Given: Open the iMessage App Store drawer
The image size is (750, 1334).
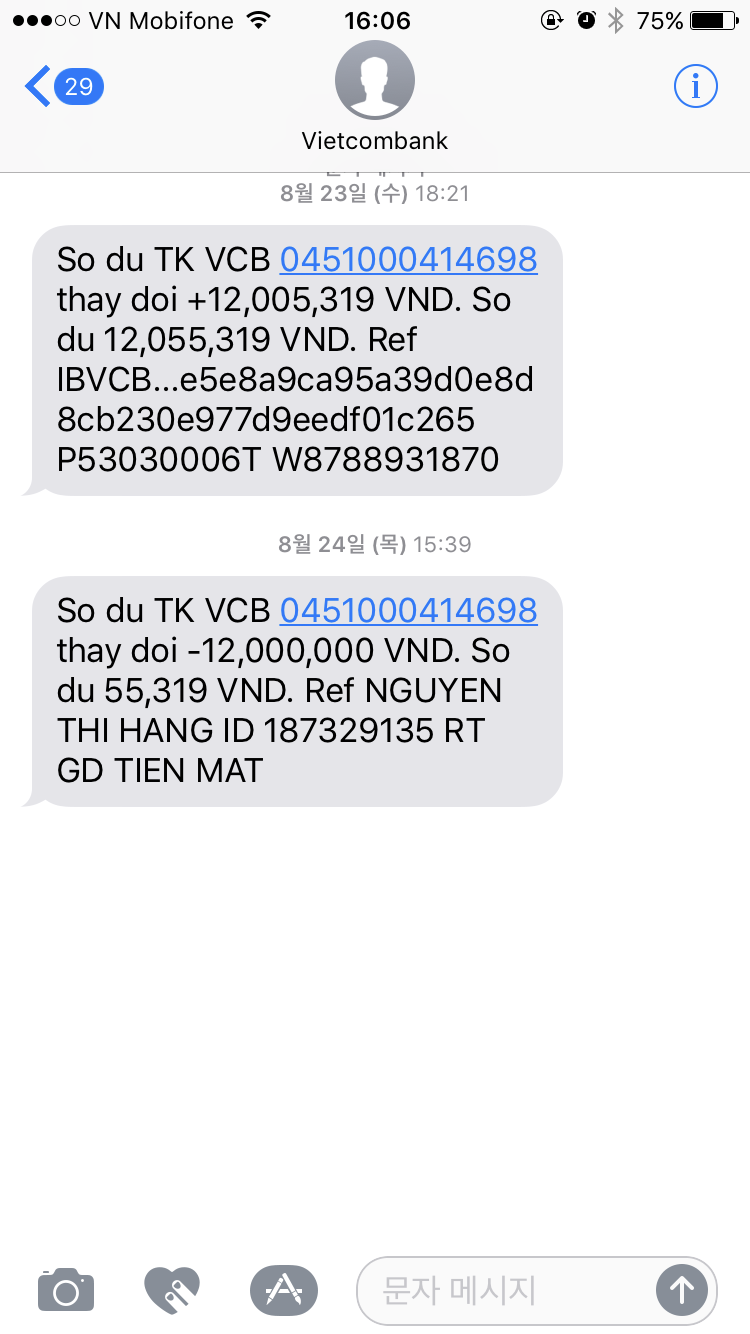Looking at the screenshot, I should [x=283, y=1290].
